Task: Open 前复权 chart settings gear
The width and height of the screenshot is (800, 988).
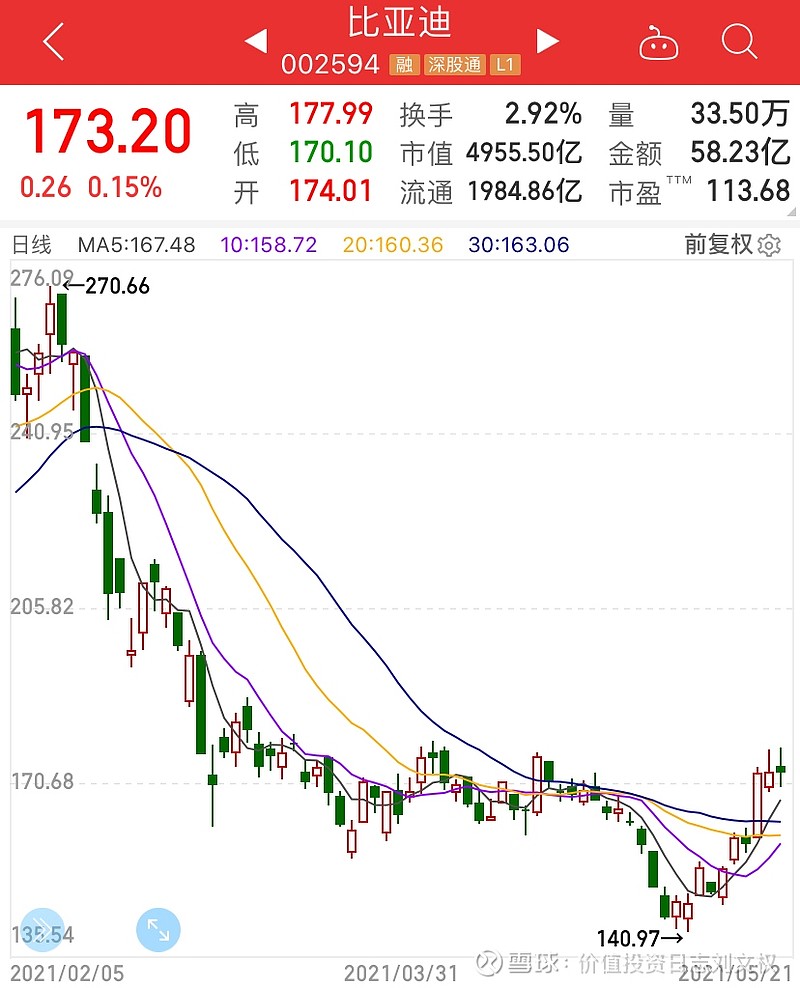Action: point(769,245)
